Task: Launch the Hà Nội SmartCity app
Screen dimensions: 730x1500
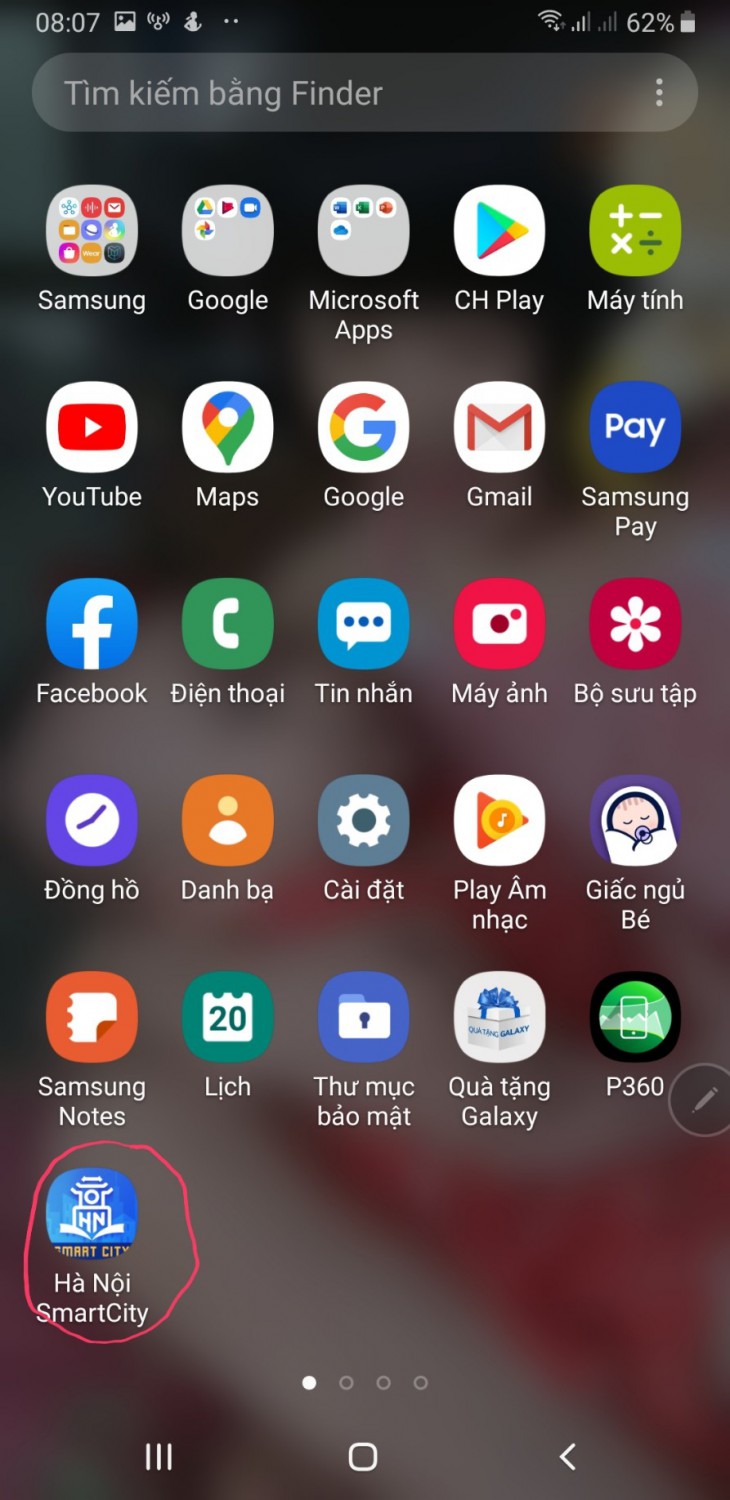Action: pyautogui.click(x=92, y=1213)
